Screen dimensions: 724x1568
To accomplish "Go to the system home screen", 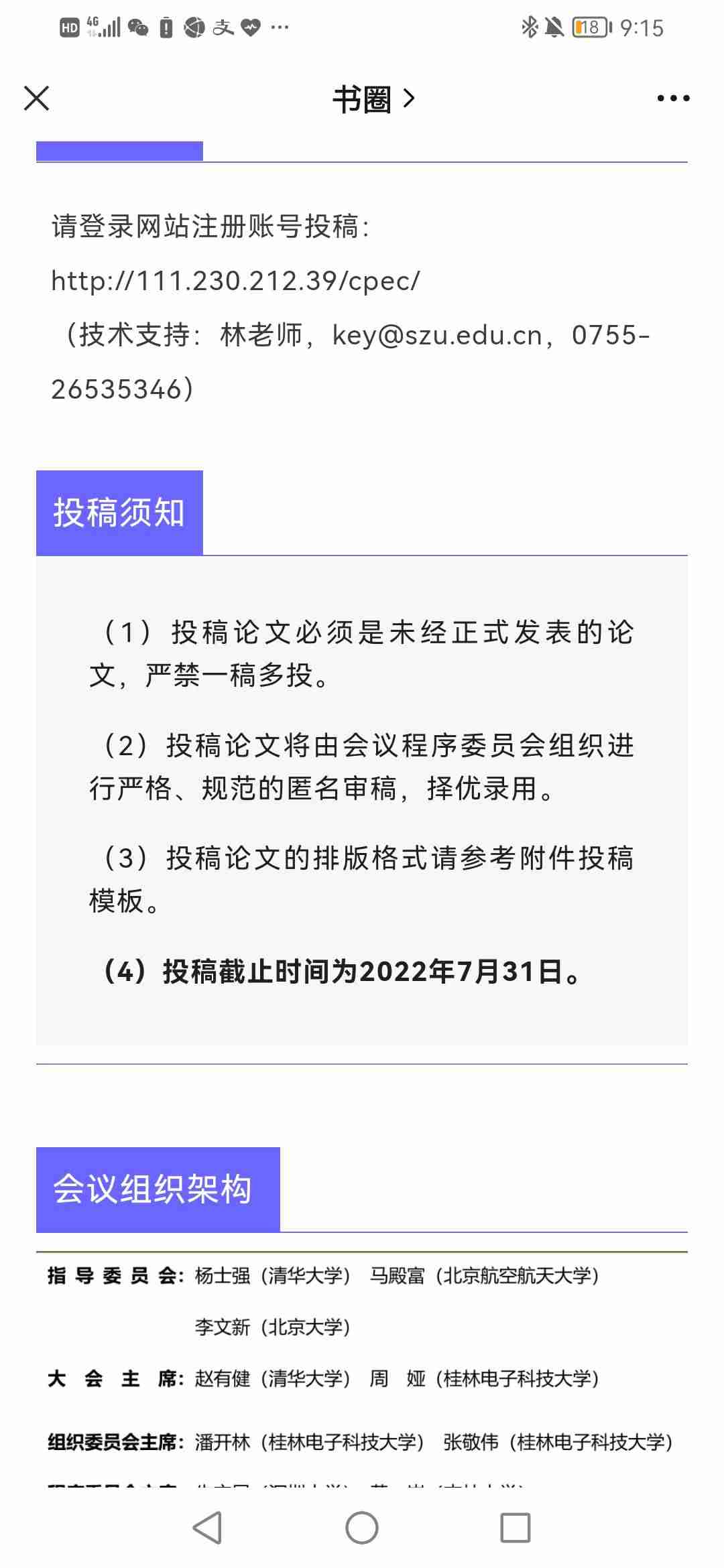I will (362, 1528).
